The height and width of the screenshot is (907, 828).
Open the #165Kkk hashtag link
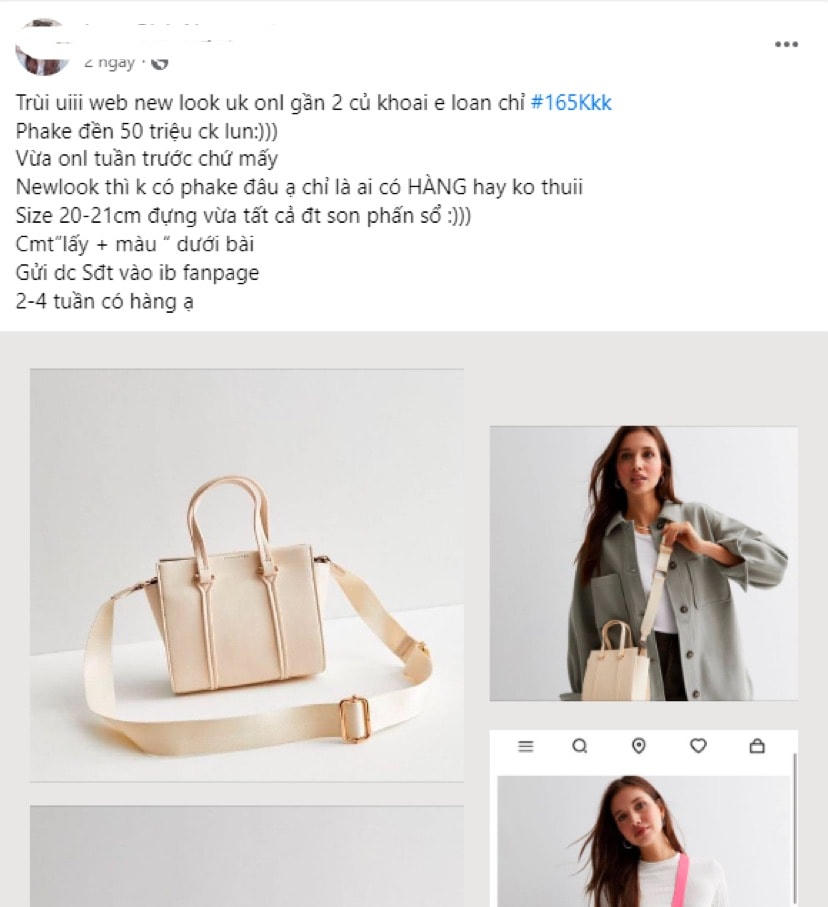pos(570,103)
